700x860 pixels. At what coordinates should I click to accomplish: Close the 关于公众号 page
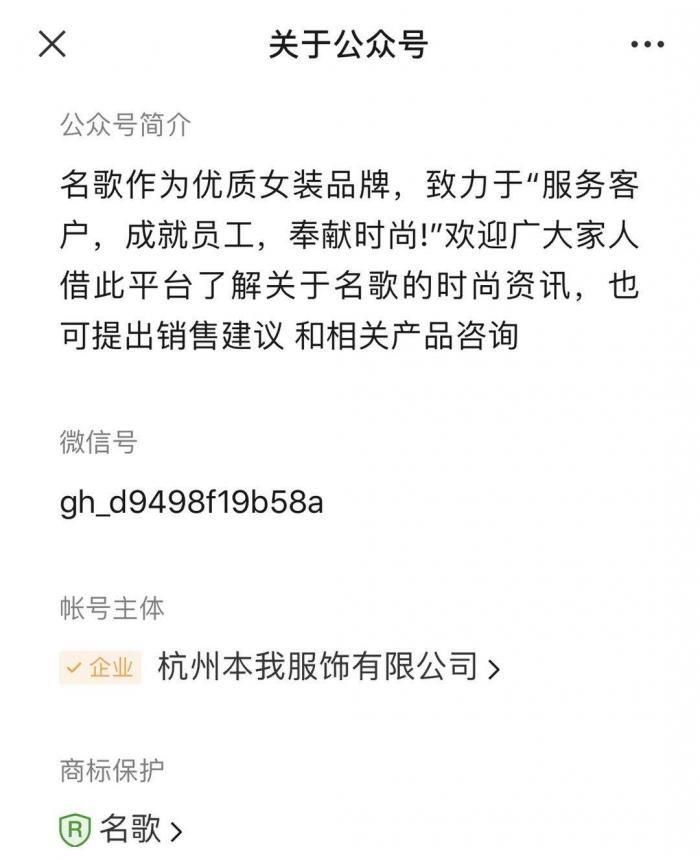tap(52, 44)
